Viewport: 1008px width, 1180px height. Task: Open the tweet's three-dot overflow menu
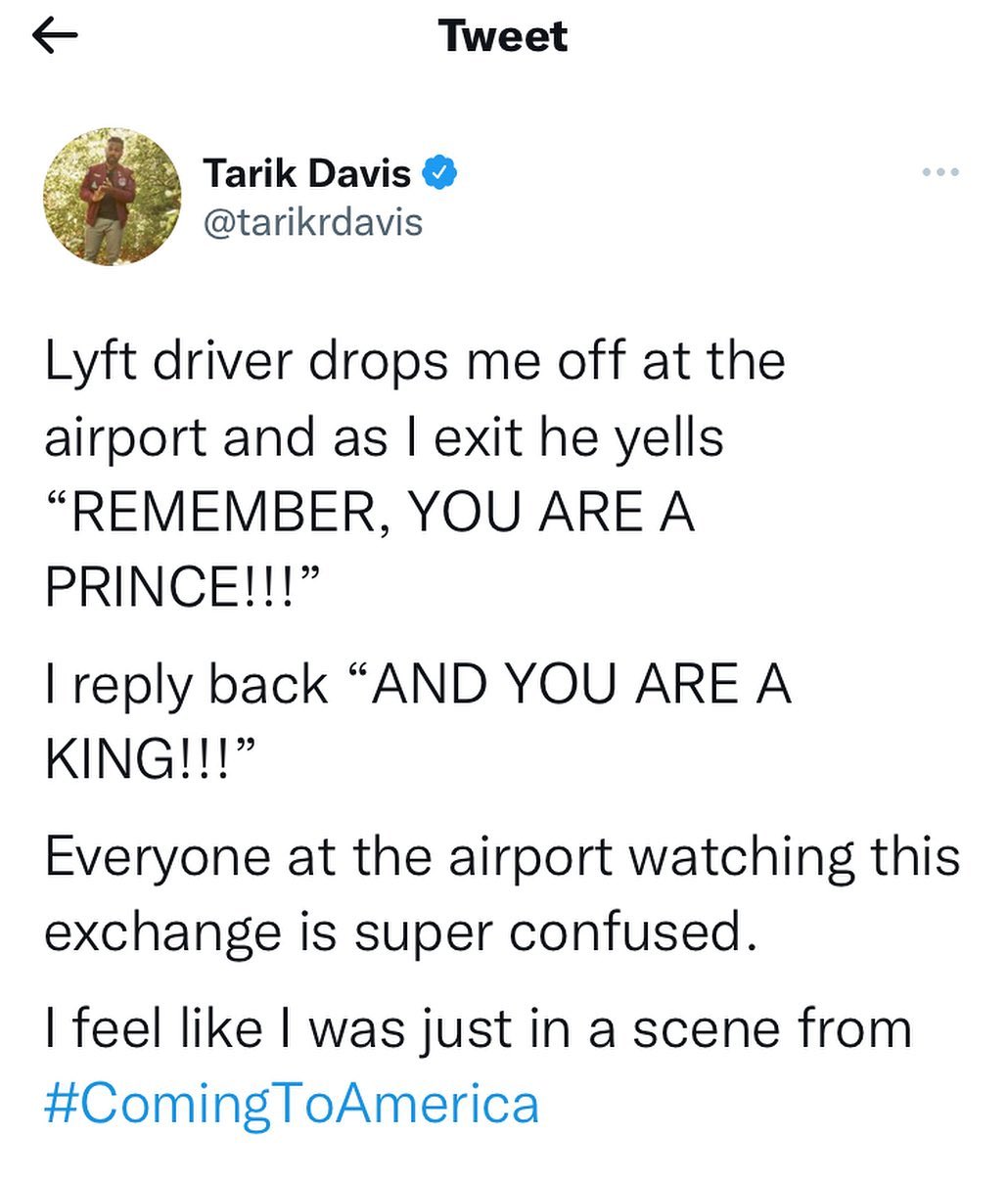tap(940, 172)
